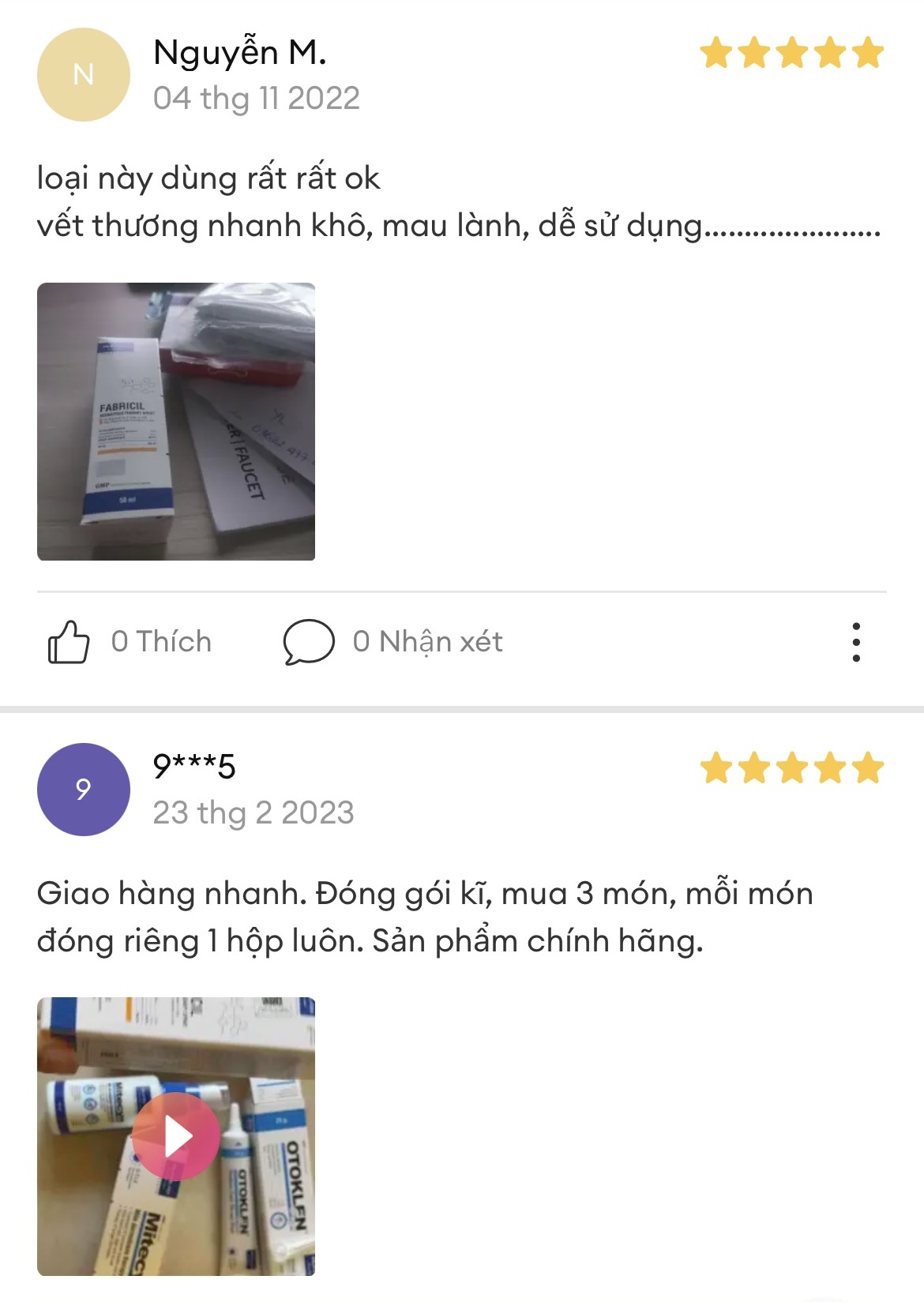
Task: Open reviewer 9***5's profile avatar
Action: (84, 790)
